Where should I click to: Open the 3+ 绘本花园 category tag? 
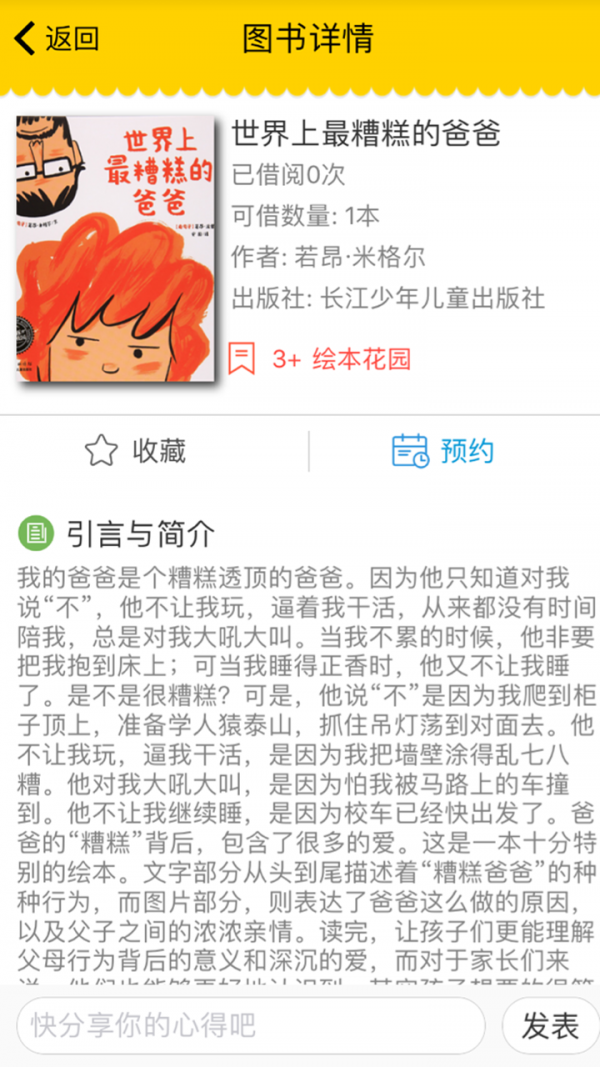pos(322,358)
